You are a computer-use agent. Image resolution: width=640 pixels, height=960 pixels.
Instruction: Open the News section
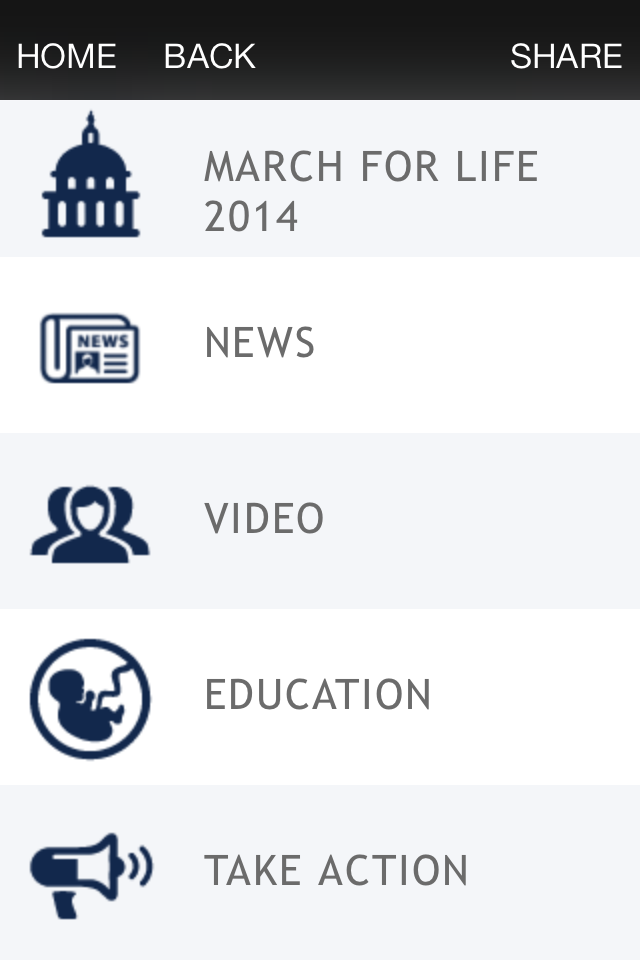320,345
